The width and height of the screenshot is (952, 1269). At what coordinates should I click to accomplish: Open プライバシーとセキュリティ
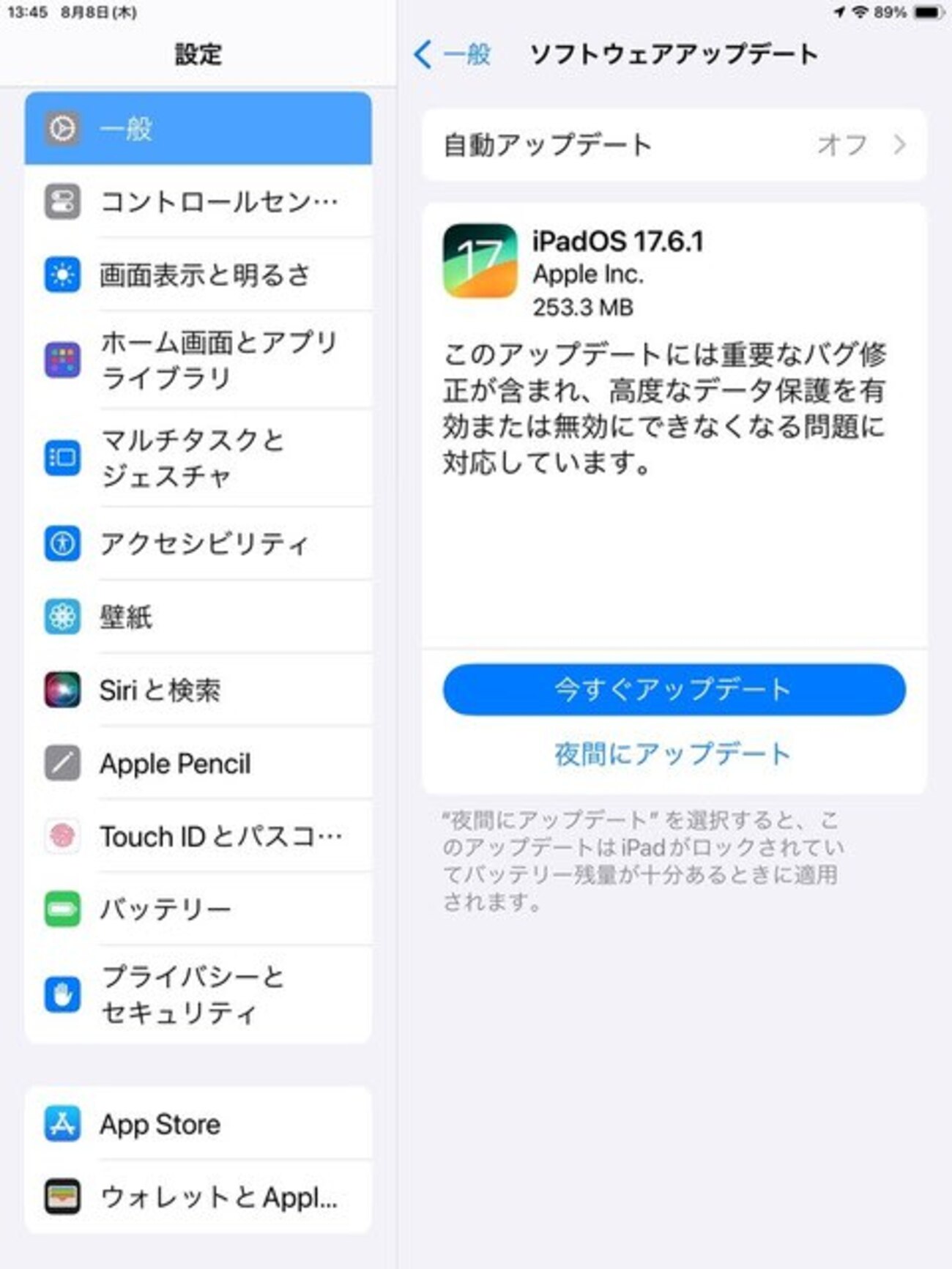pos(198,994)
